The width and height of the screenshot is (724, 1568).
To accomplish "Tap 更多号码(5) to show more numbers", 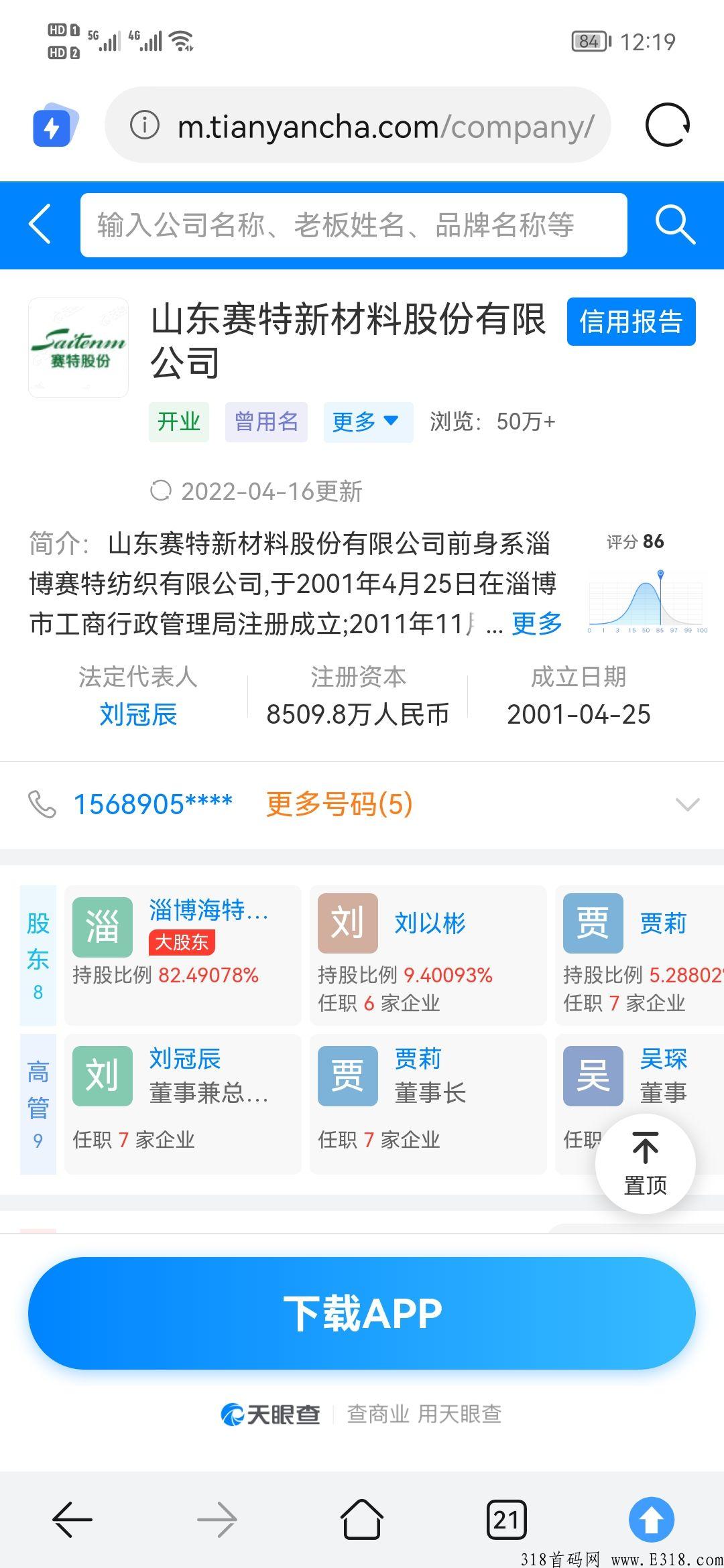I will click(x=339, y=806).
